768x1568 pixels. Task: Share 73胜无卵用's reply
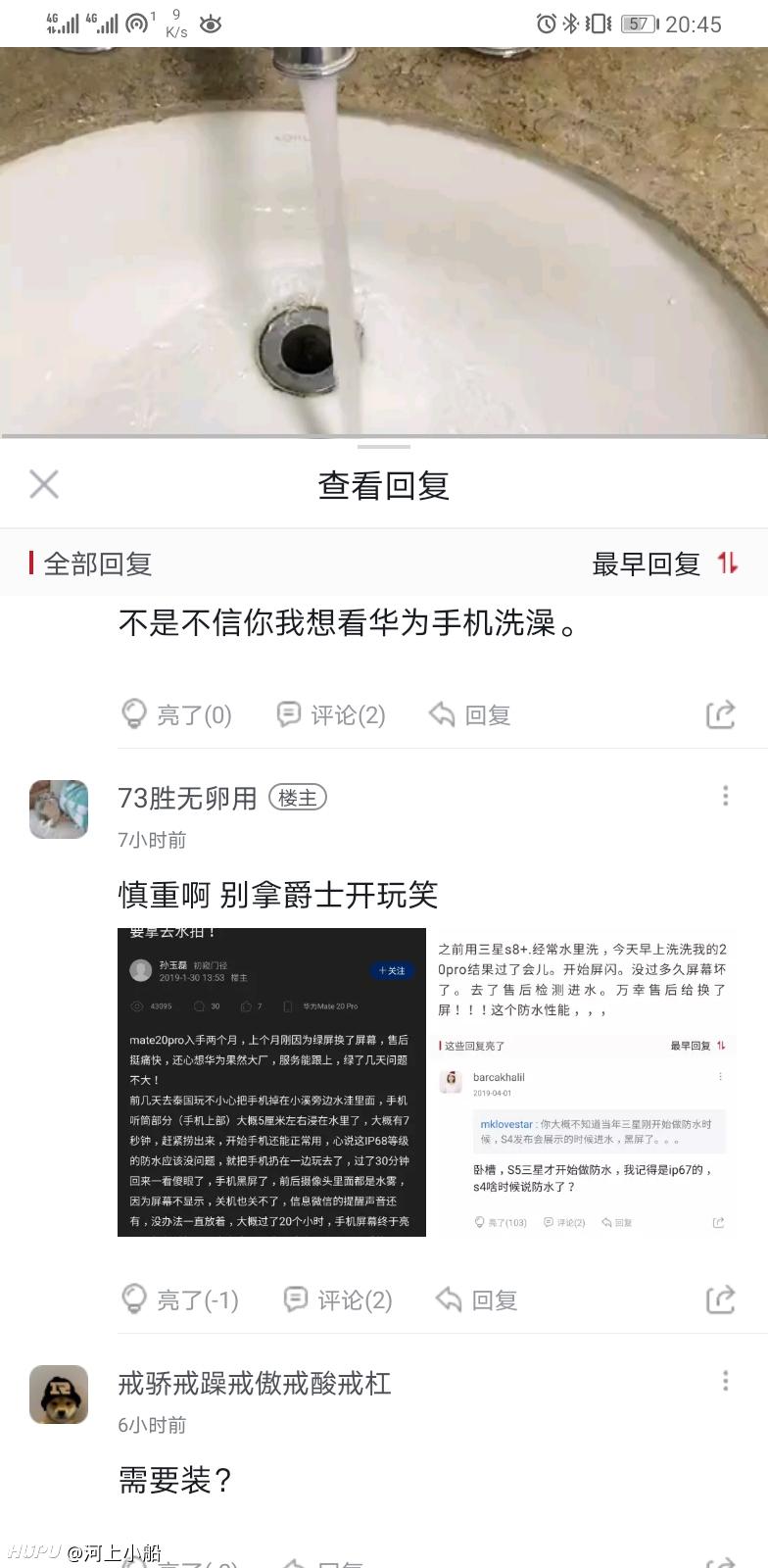tap(721, 1299)
